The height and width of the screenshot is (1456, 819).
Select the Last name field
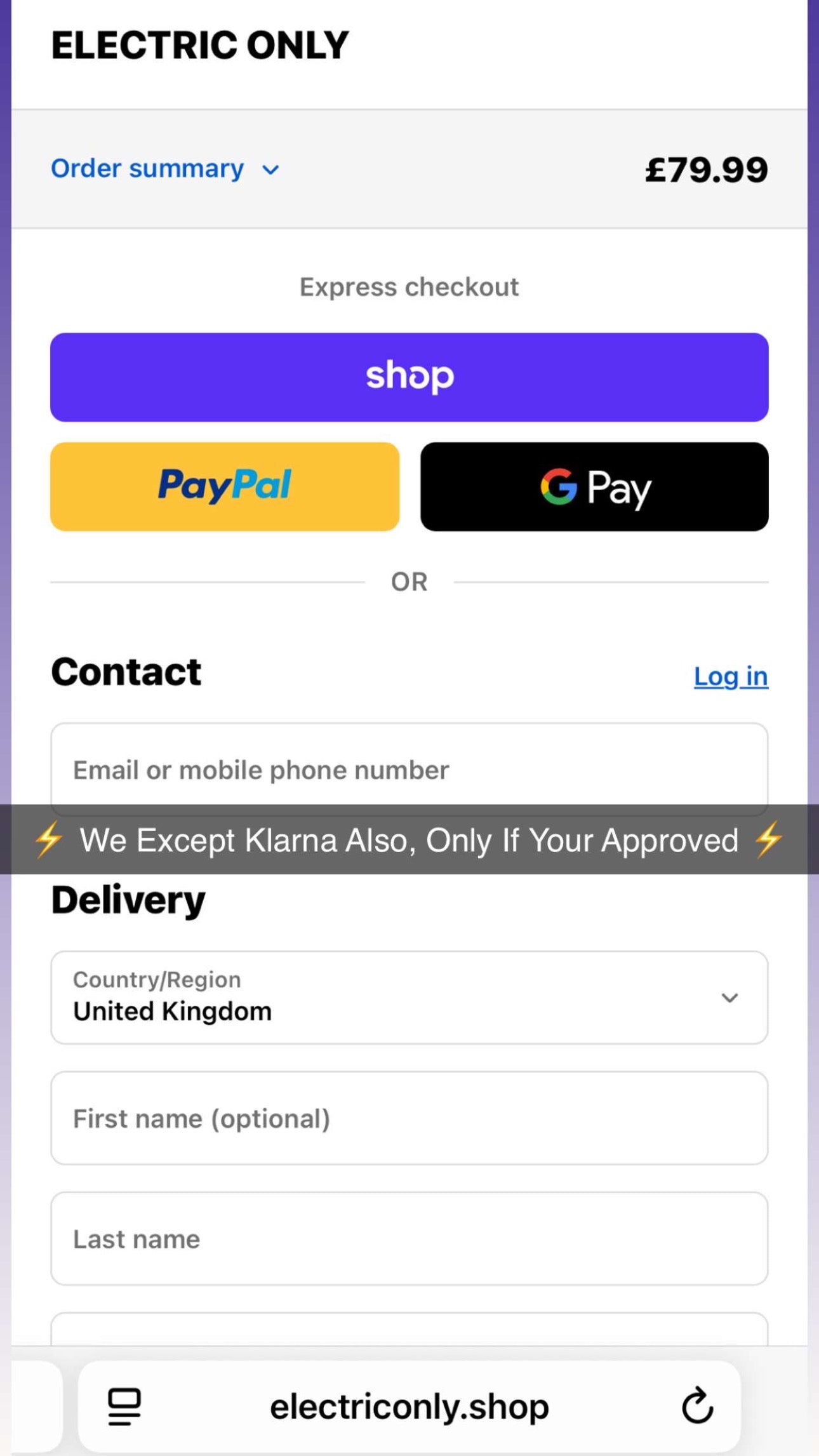(409, 1239)
